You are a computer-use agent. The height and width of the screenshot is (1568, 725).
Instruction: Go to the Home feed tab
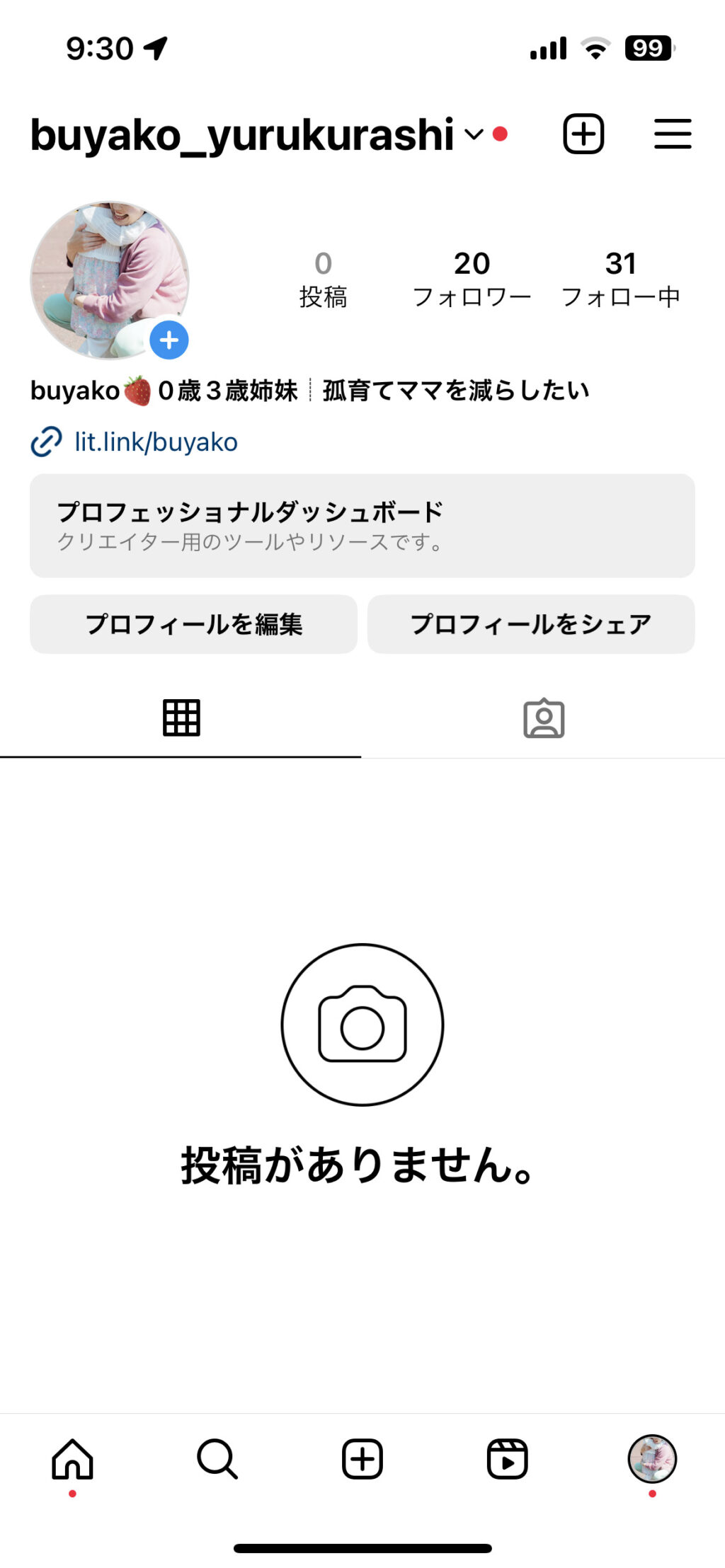click(x=72, y=1459)
